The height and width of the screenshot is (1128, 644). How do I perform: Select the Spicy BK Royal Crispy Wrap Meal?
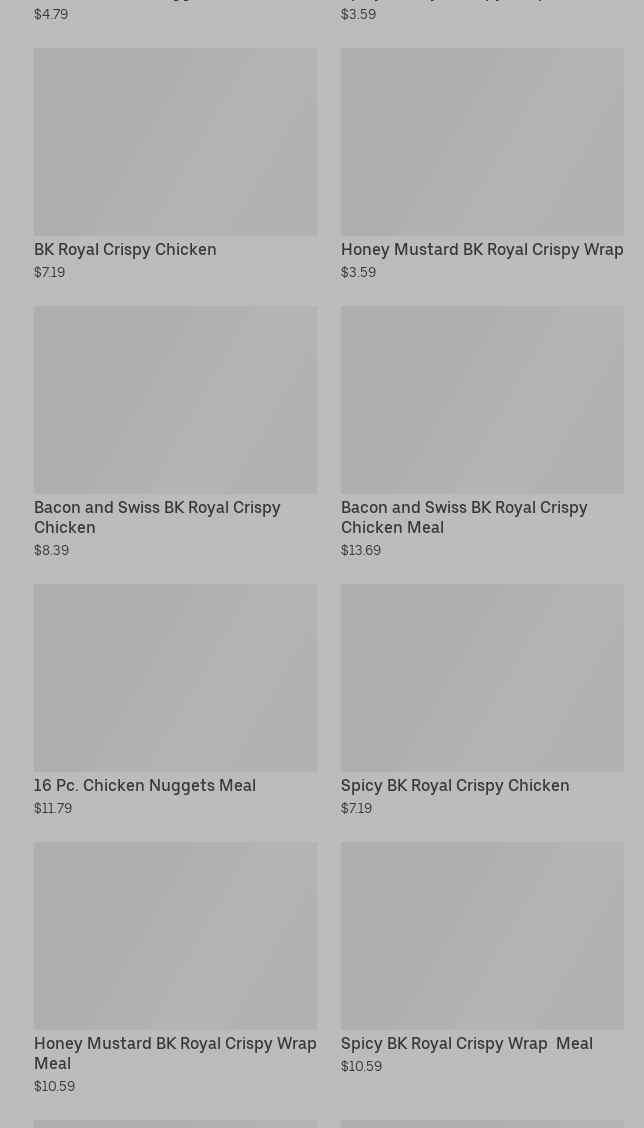tap(482, 956)
